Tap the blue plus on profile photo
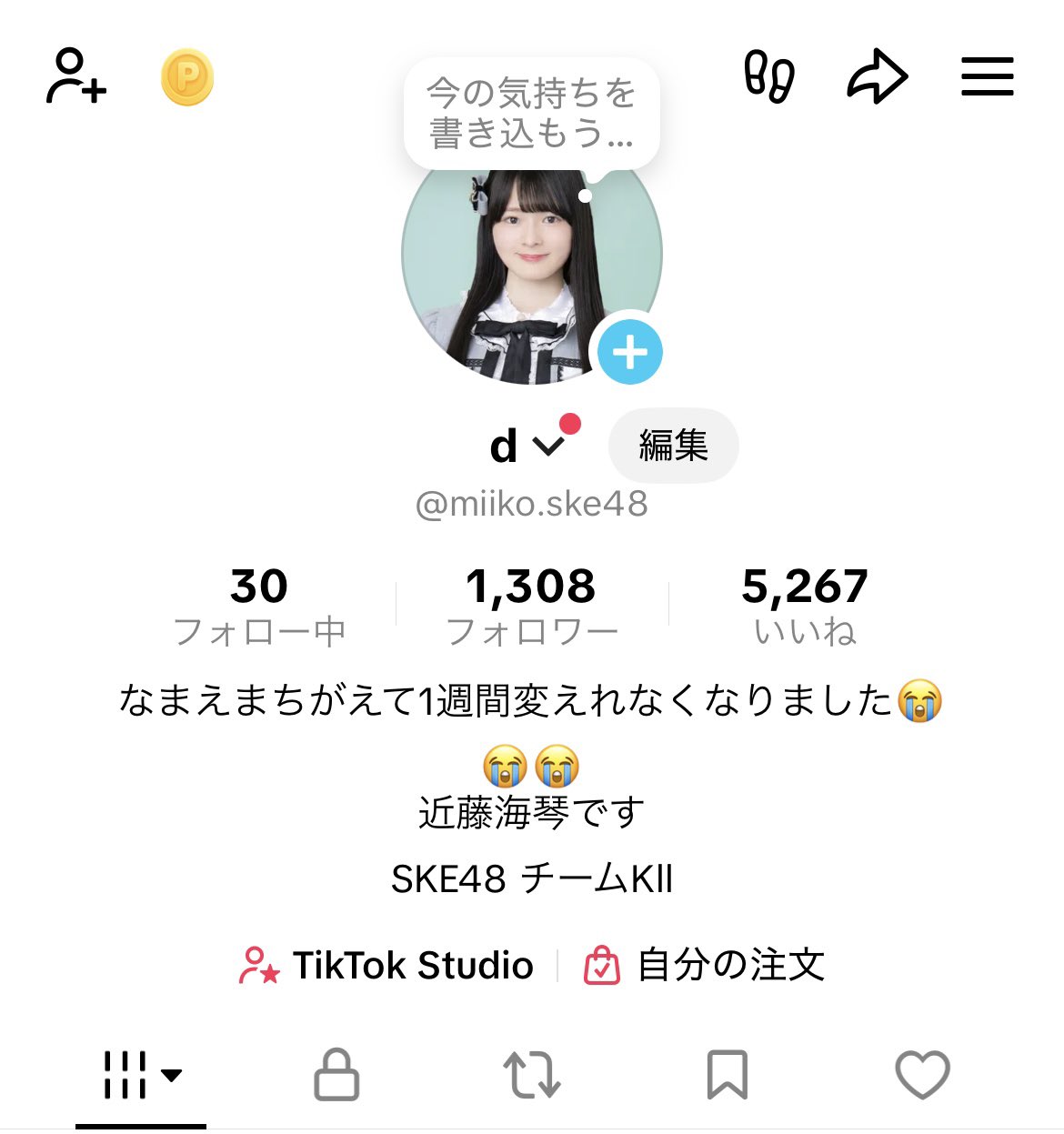Viewport: 1064px width, 1134px height. (x=629, y=353)
